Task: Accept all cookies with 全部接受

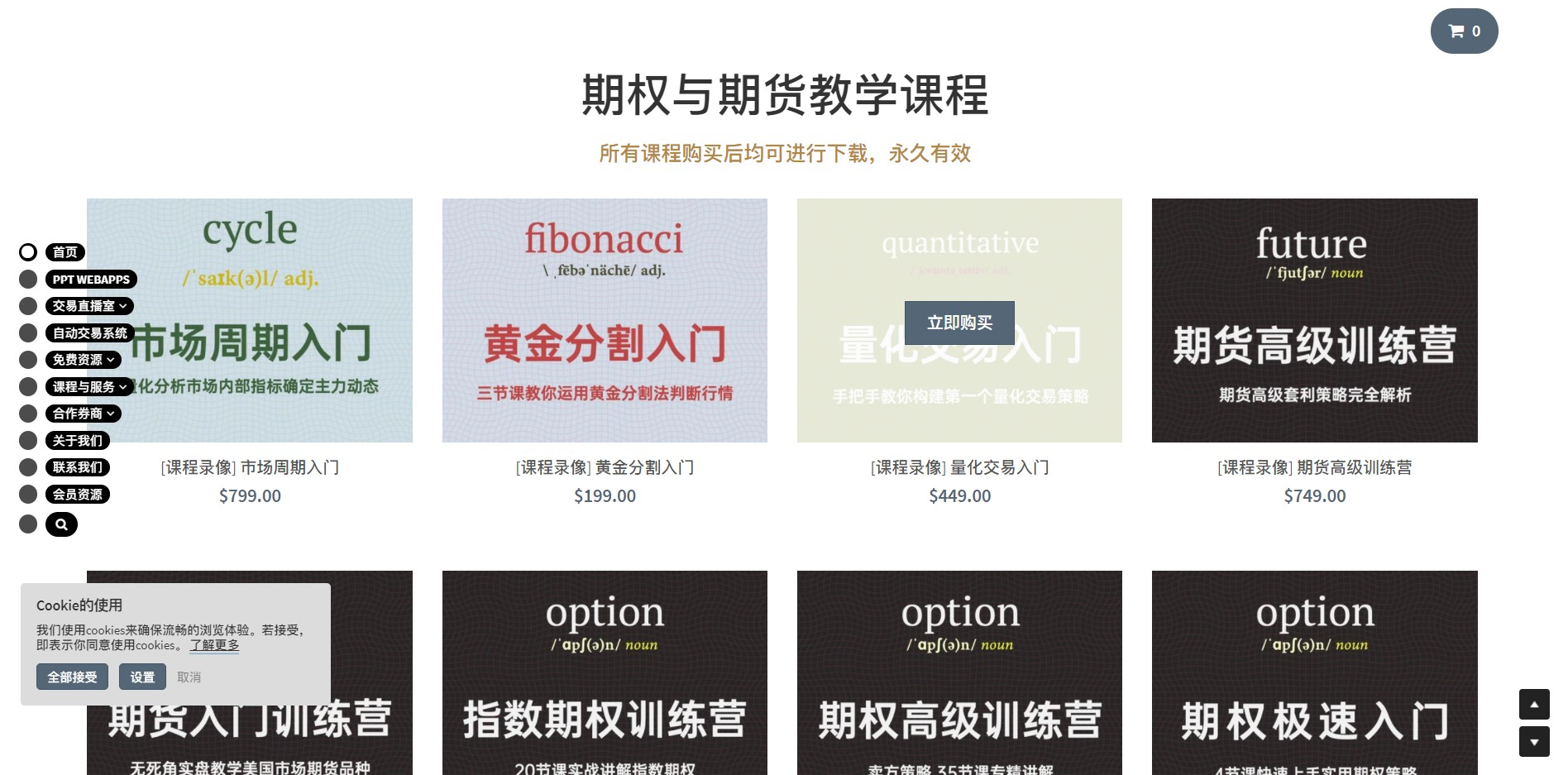Action: tap(72, 677)
